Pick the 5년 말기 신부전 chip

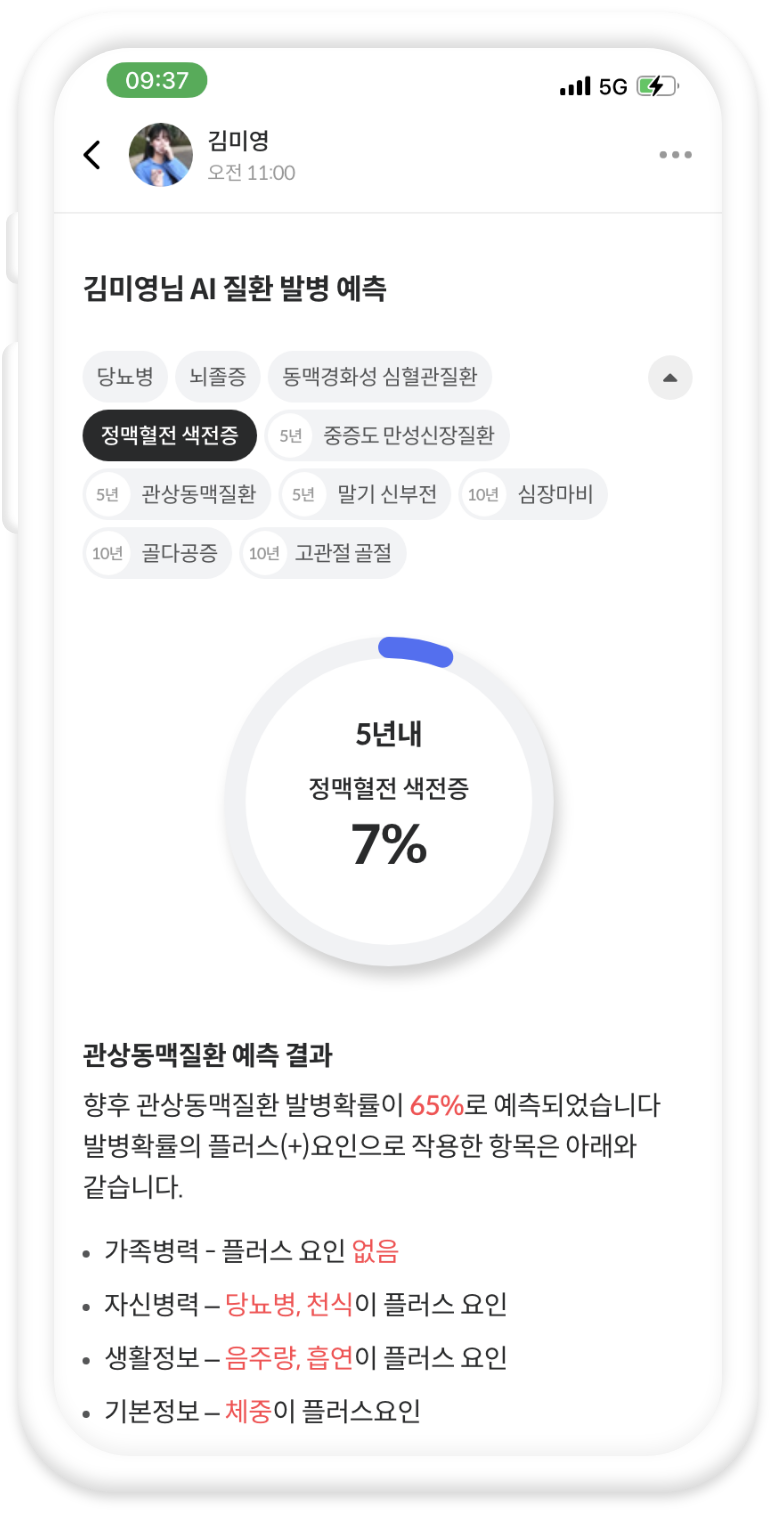pyautogui.click(x=365, y=494)
